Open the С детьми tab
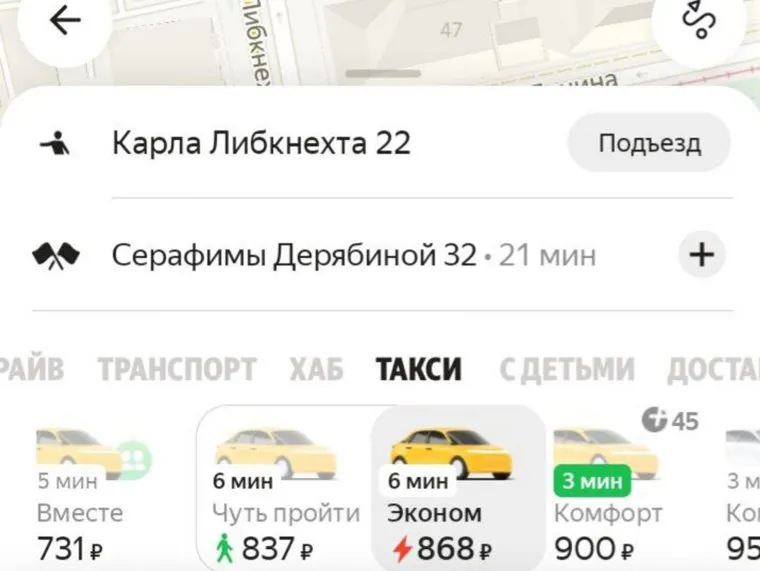Image resolution: width=760 pixels, height=571 pixels. point(566,370)
